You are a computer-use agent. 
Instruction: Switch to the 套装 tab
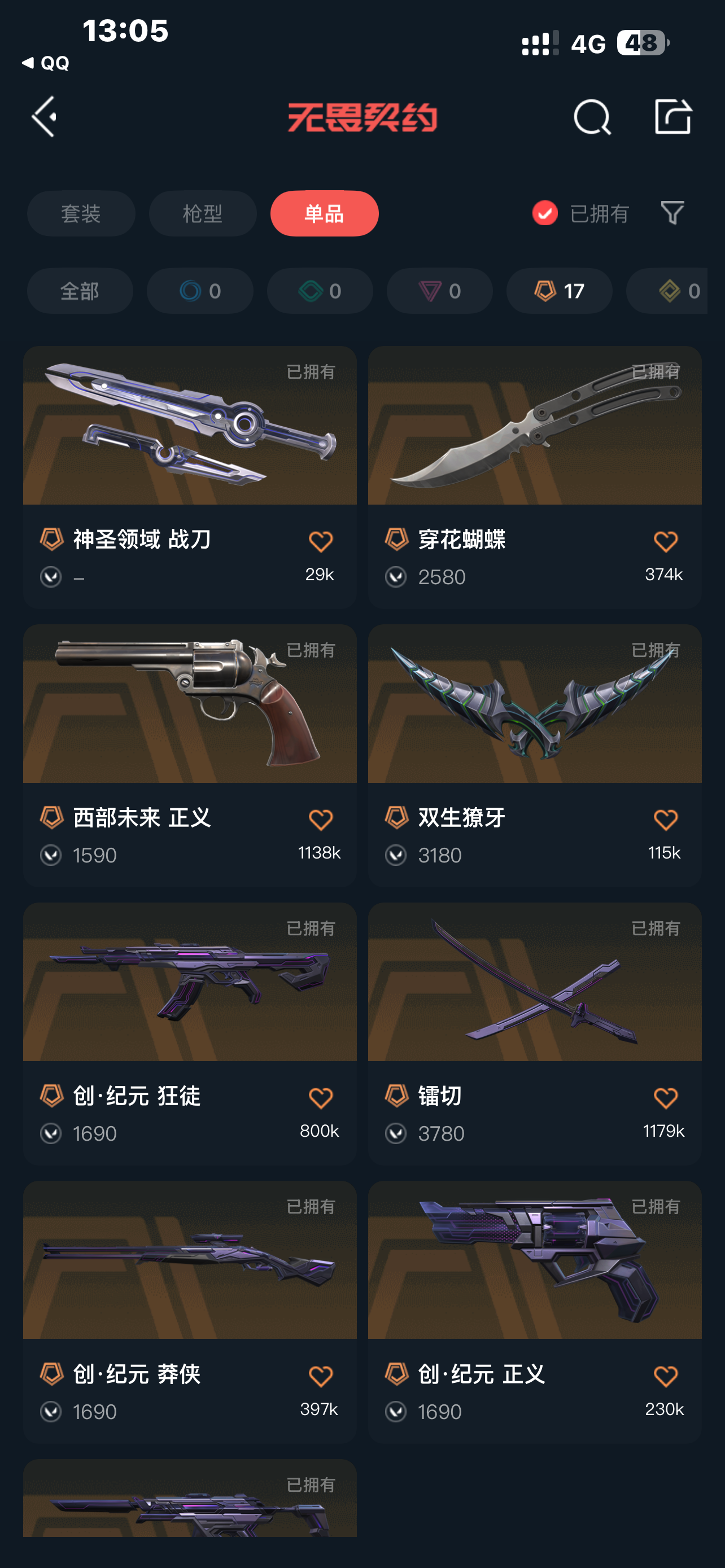point(81,214)
